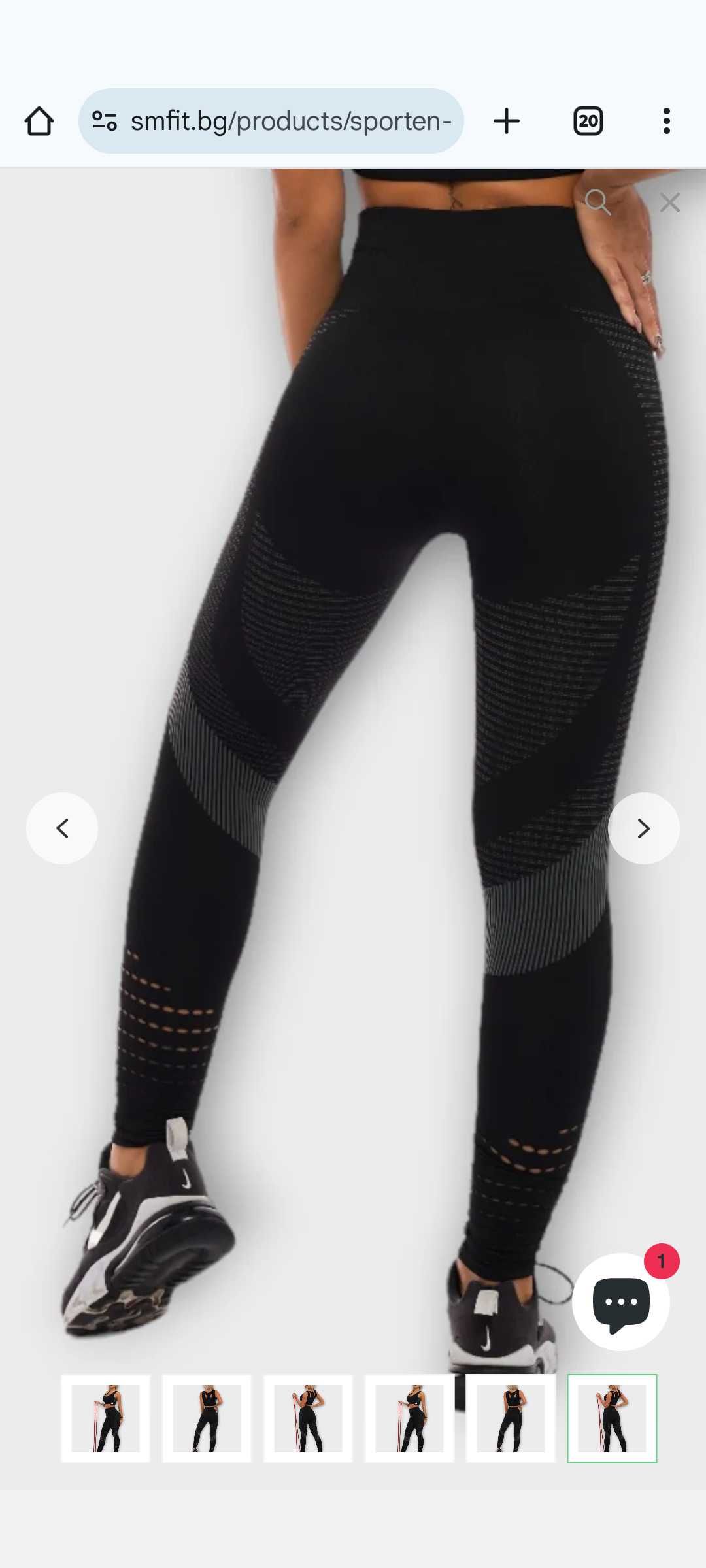Viewport: 706px width, 1568px height.
Task: Select the fifth gallery thumbnail
Action: 511,1418
